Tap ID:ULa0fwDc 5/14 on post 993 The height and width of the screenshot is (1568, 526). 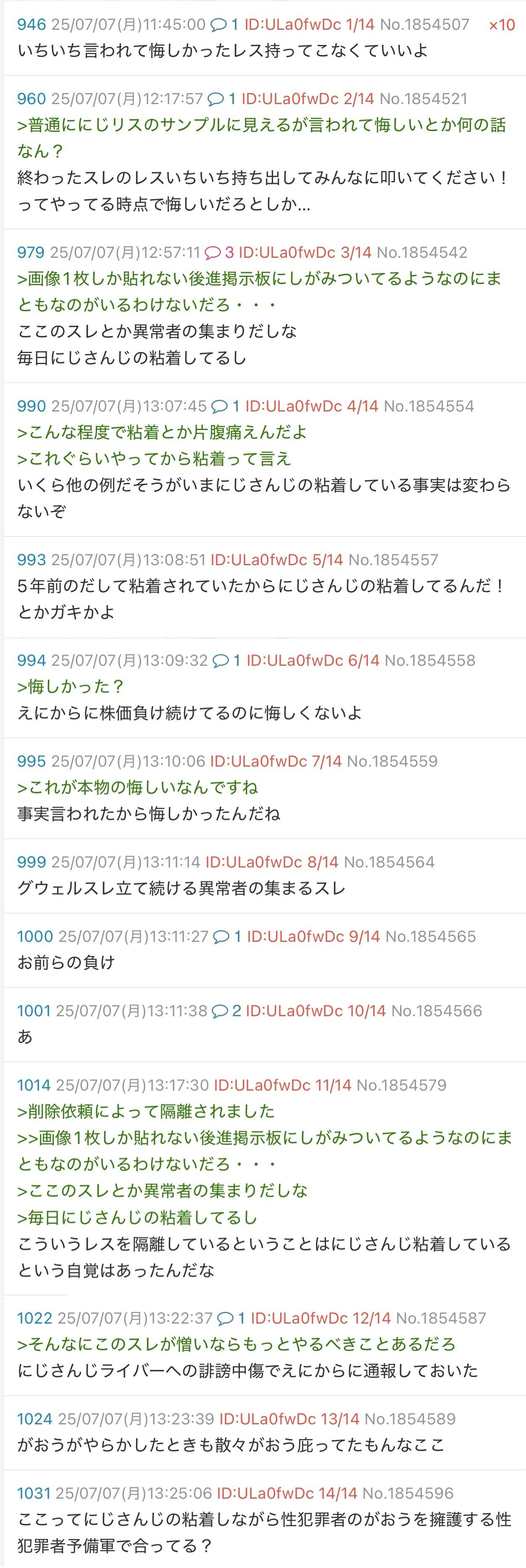point(276,559)
